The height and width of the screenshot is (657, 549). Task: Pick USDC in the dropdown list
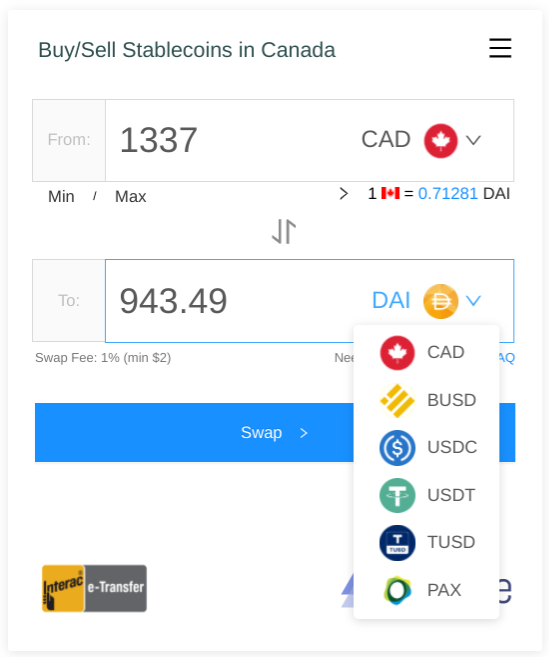[426, 447]
